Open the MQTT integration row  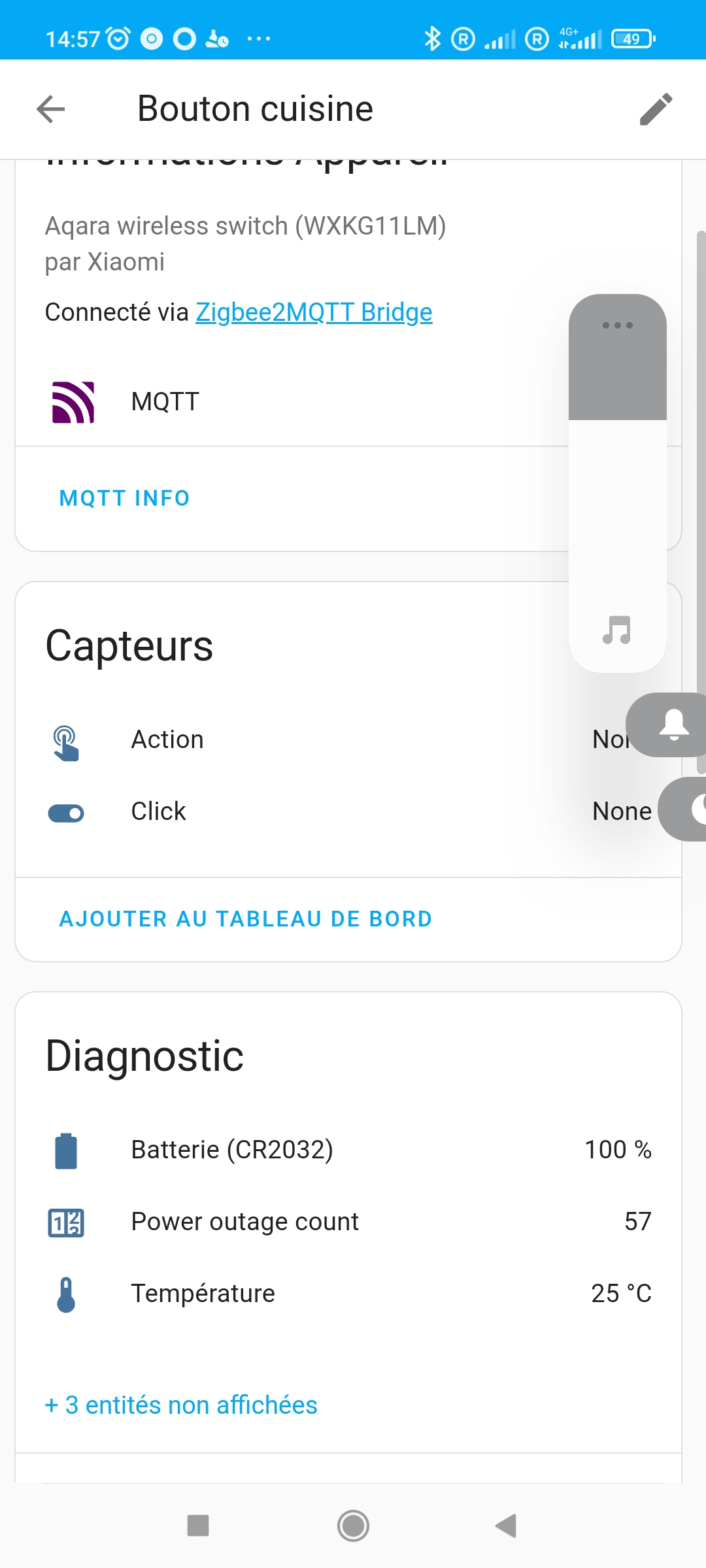pos(292,402)
